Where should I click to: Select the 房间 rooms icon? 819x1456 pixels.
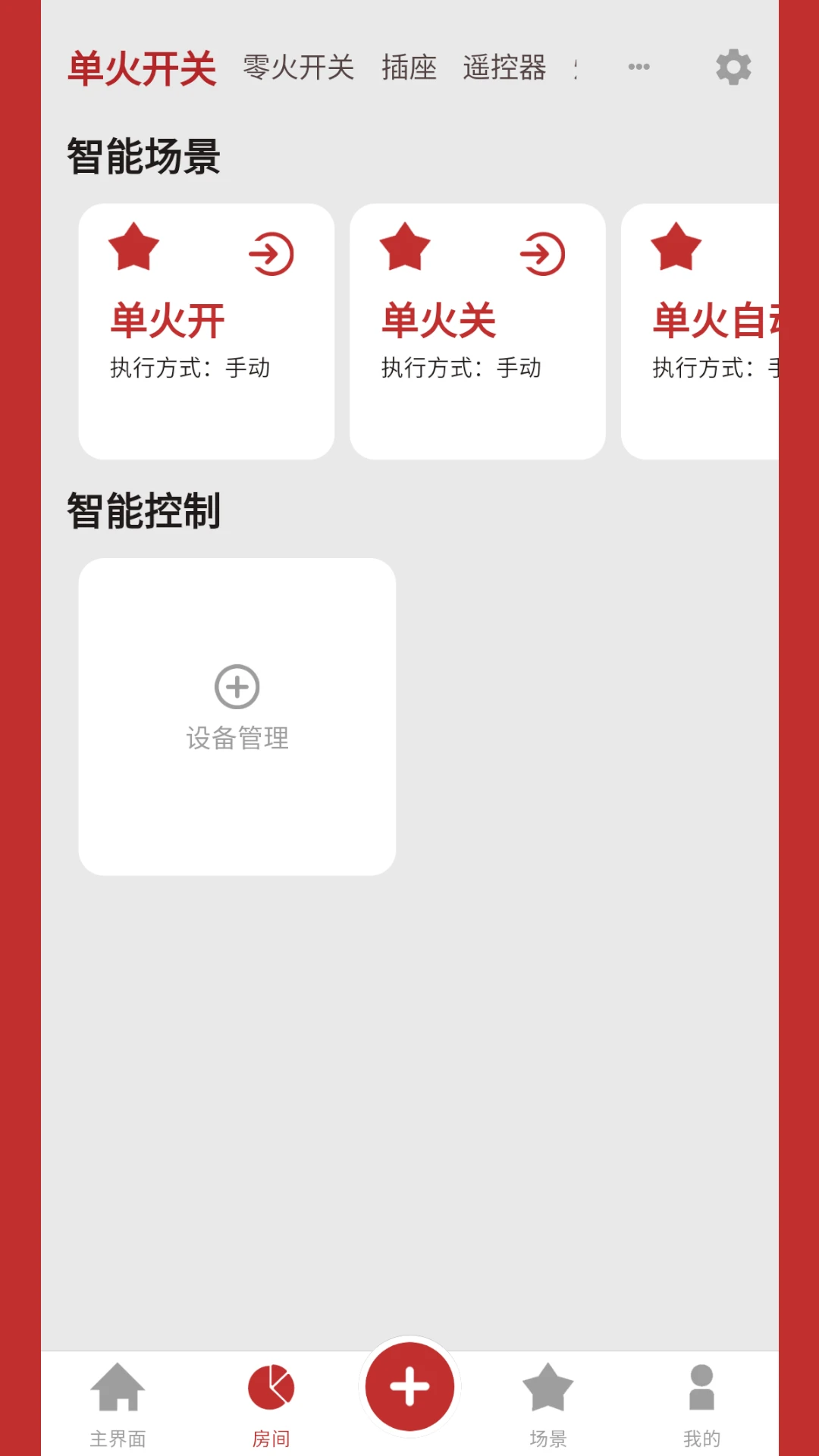coord(271,1389)
